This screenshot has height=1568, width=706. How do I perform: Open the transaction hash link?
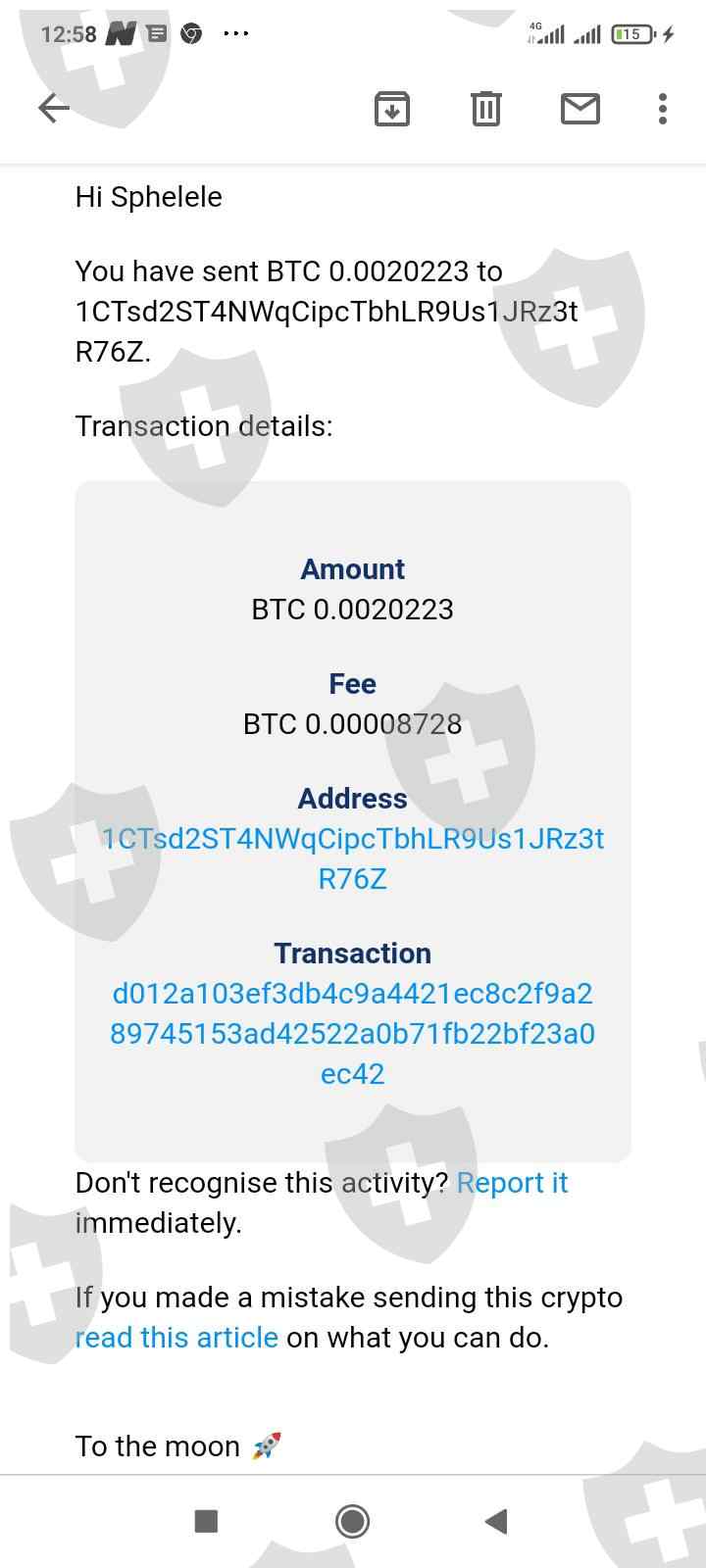353,1034
